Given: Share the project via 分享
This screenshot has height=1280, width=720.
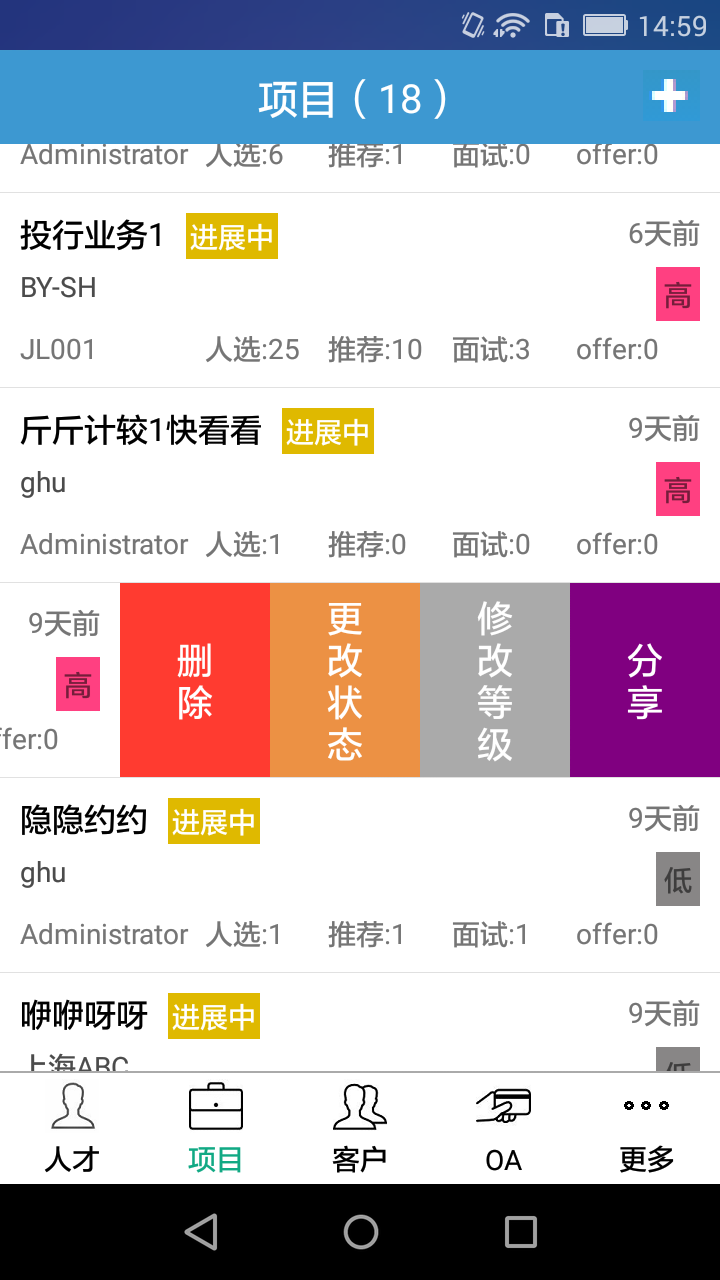Looking at the screenshot, I should (645, 680).
